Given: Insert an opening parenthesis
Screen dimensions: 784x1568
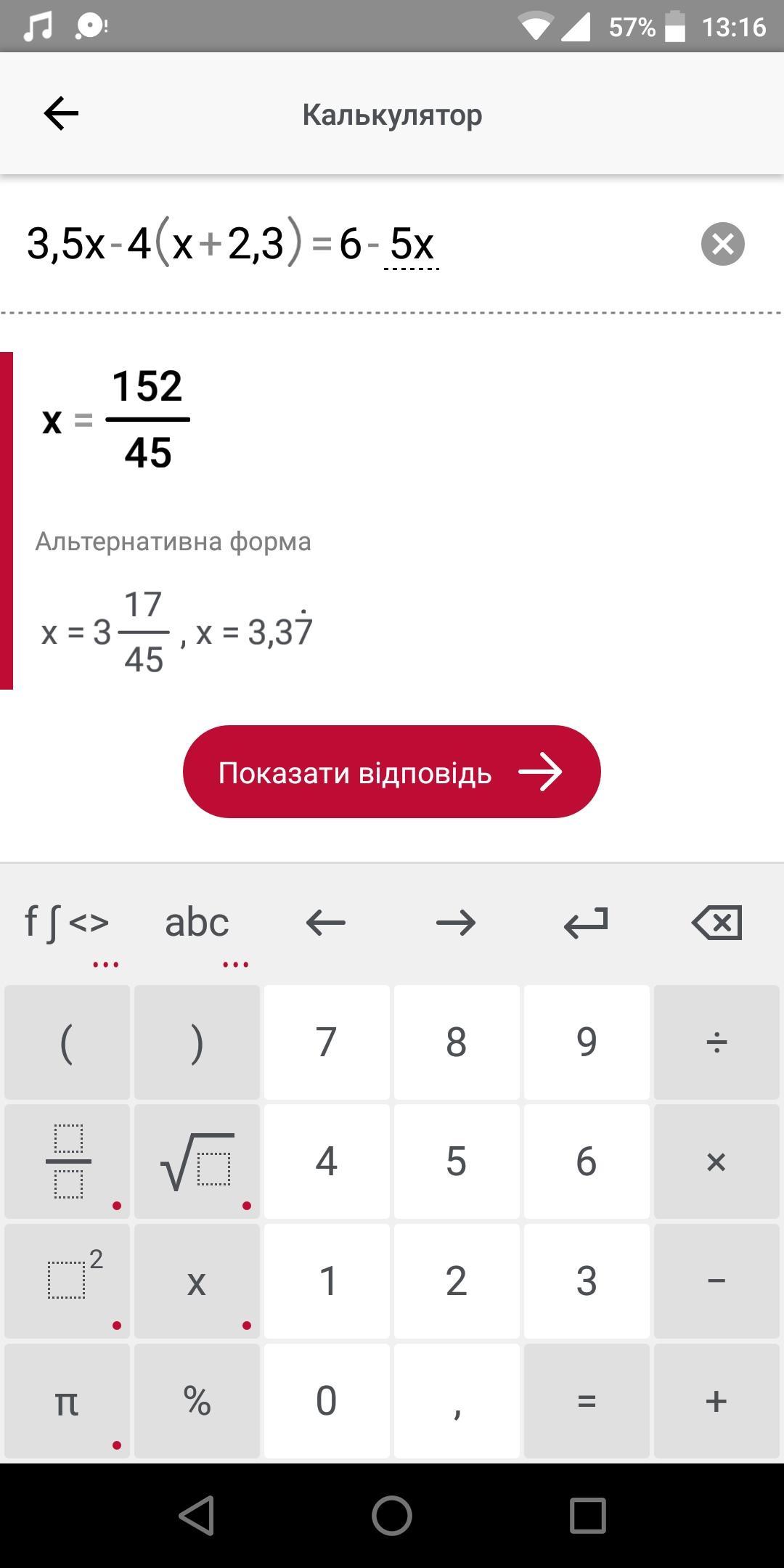Looking at the screenshot, I should coord(68,1042).
